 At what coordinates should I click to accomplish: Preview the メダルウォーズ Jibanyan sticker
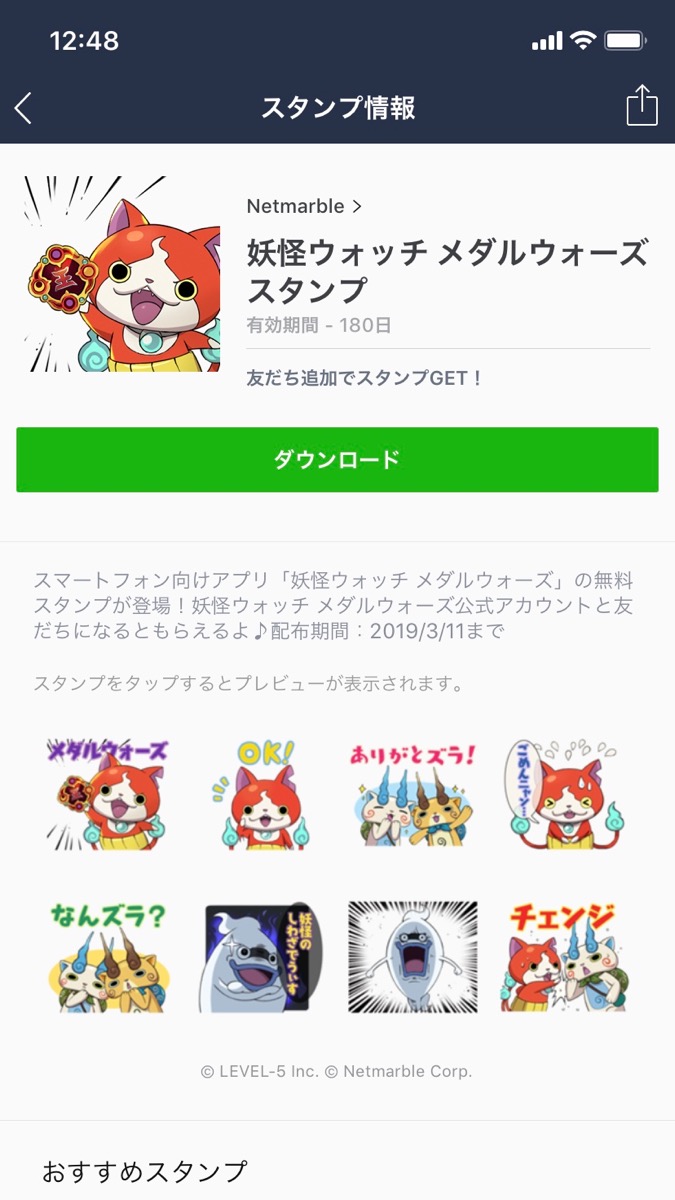click(x=109, y=795)
